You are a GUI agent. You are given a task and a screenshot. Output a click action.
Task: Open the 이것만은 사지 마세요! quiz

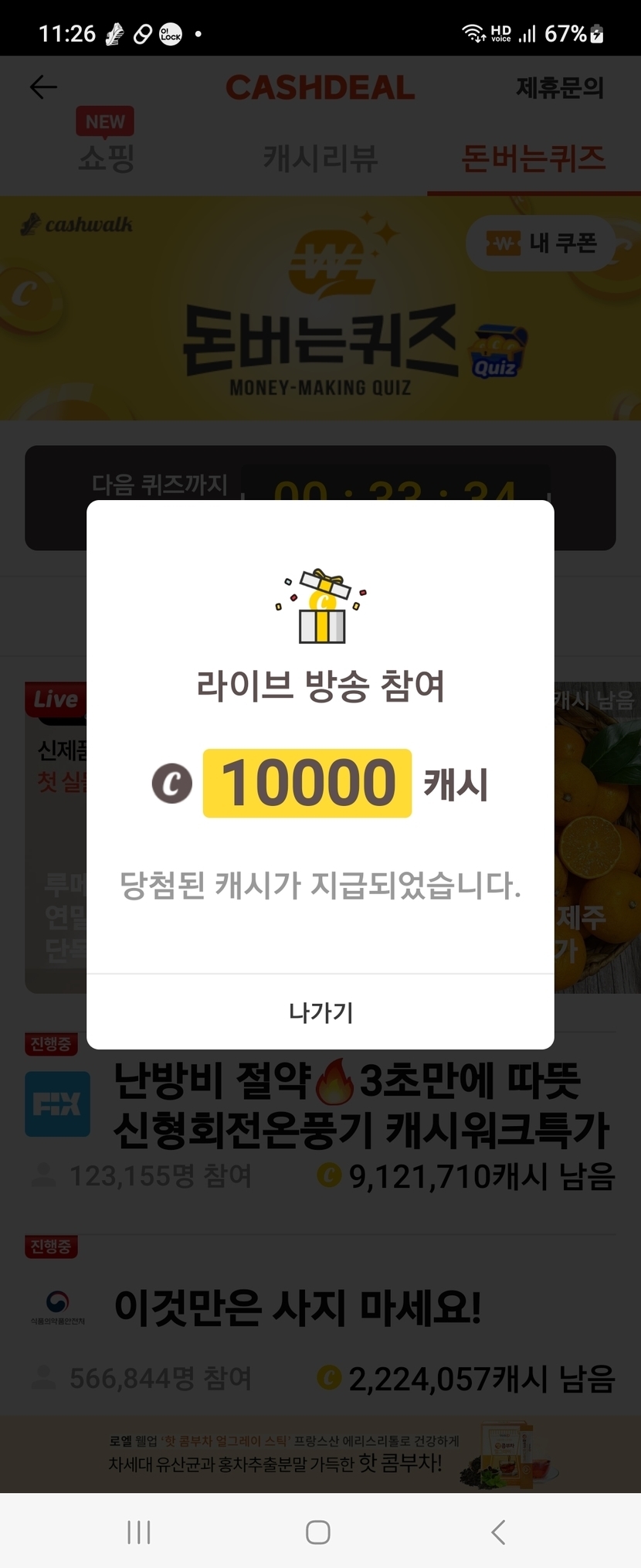pyautogui.click(x=297, y=1308)
